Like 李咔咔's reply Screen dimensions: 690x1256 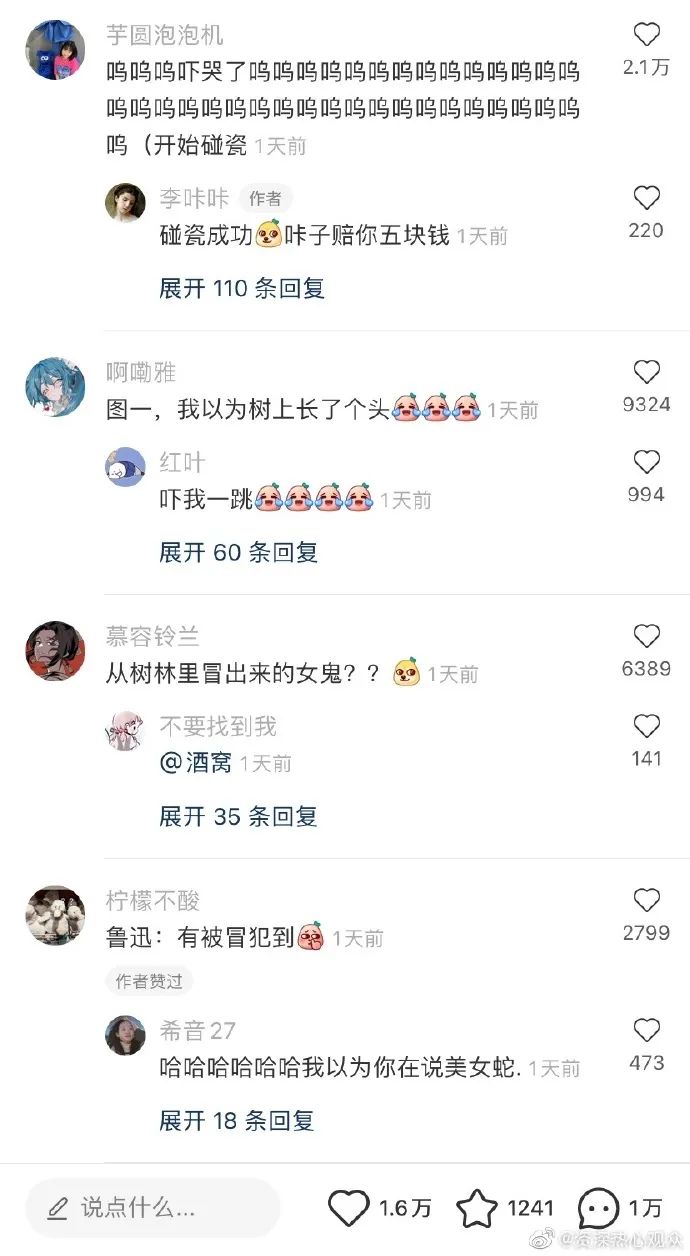(646, 198)
